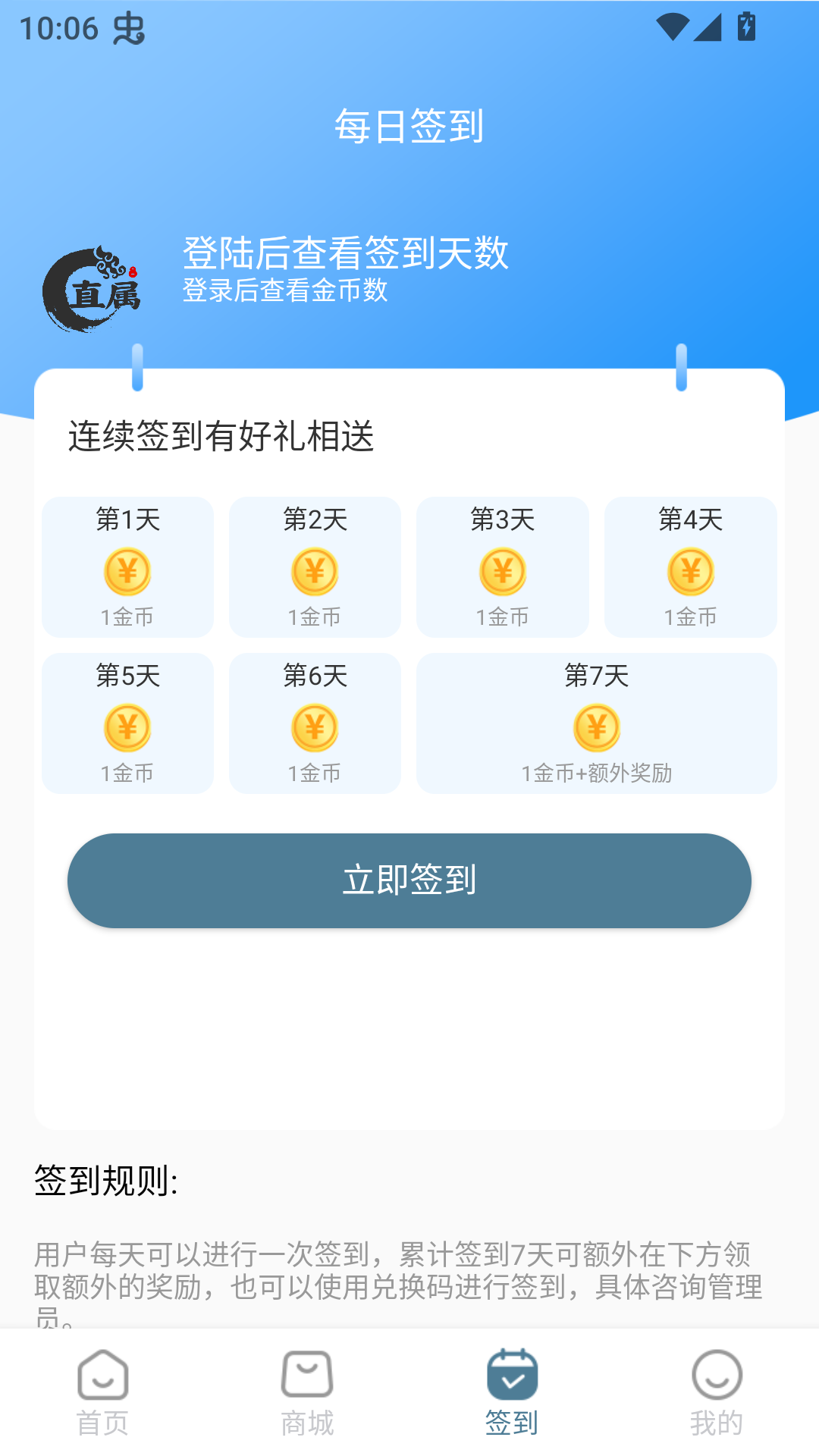Select the 第6天 reward card
Viewport: 819px width, 1456px height.
coord(315,723)
